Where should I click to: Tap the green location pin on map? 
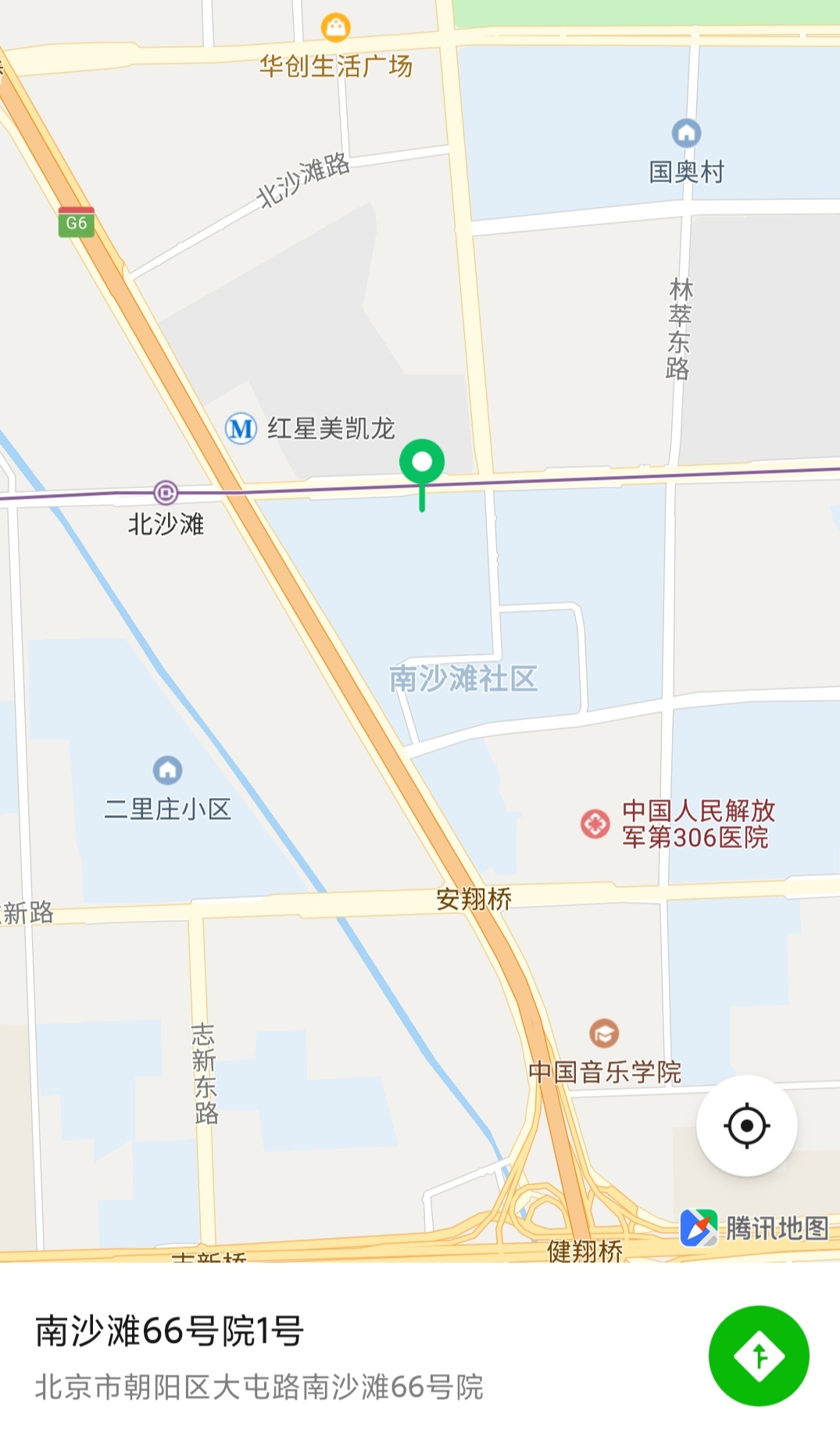pyautogui.click(x=422, y=464)
